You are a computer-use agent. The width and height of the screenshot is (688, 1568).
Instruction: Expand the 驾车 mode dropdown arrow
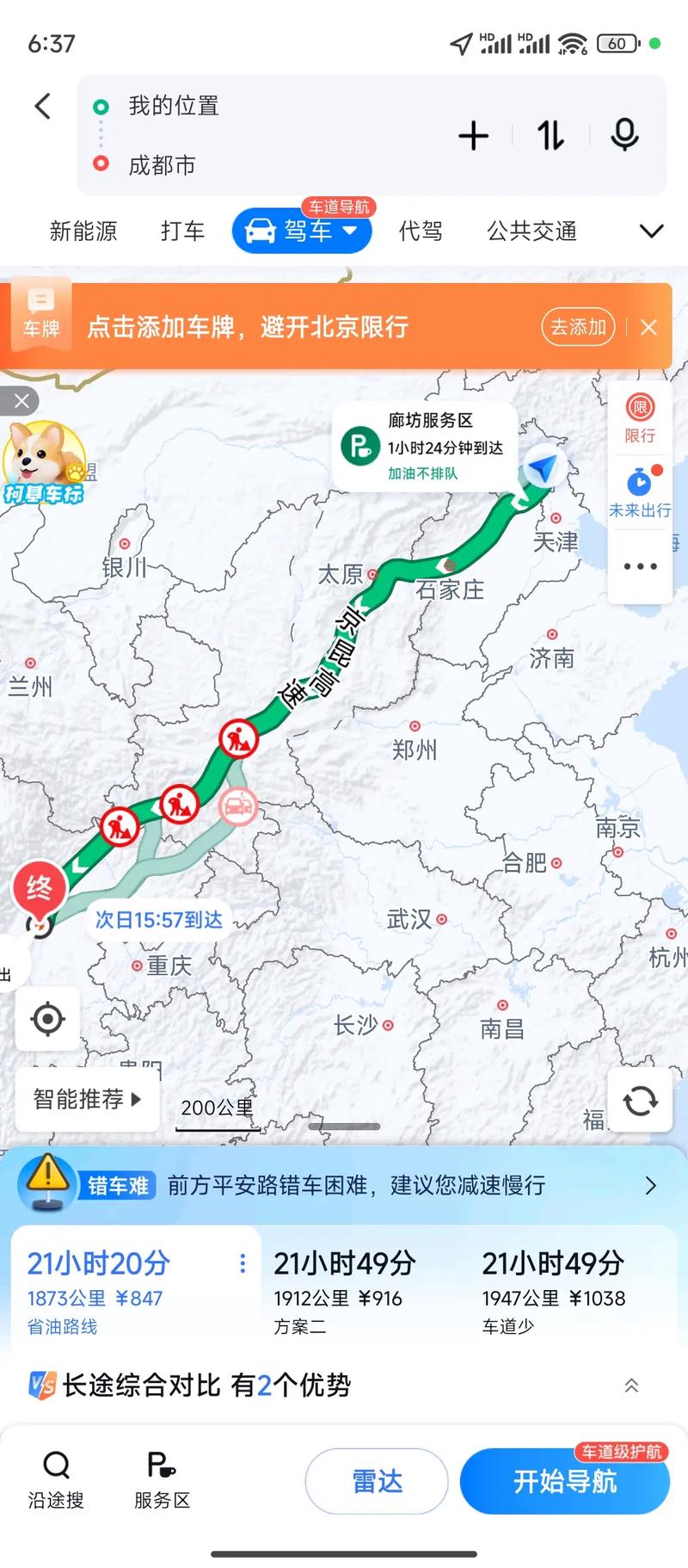pos(350,232)
